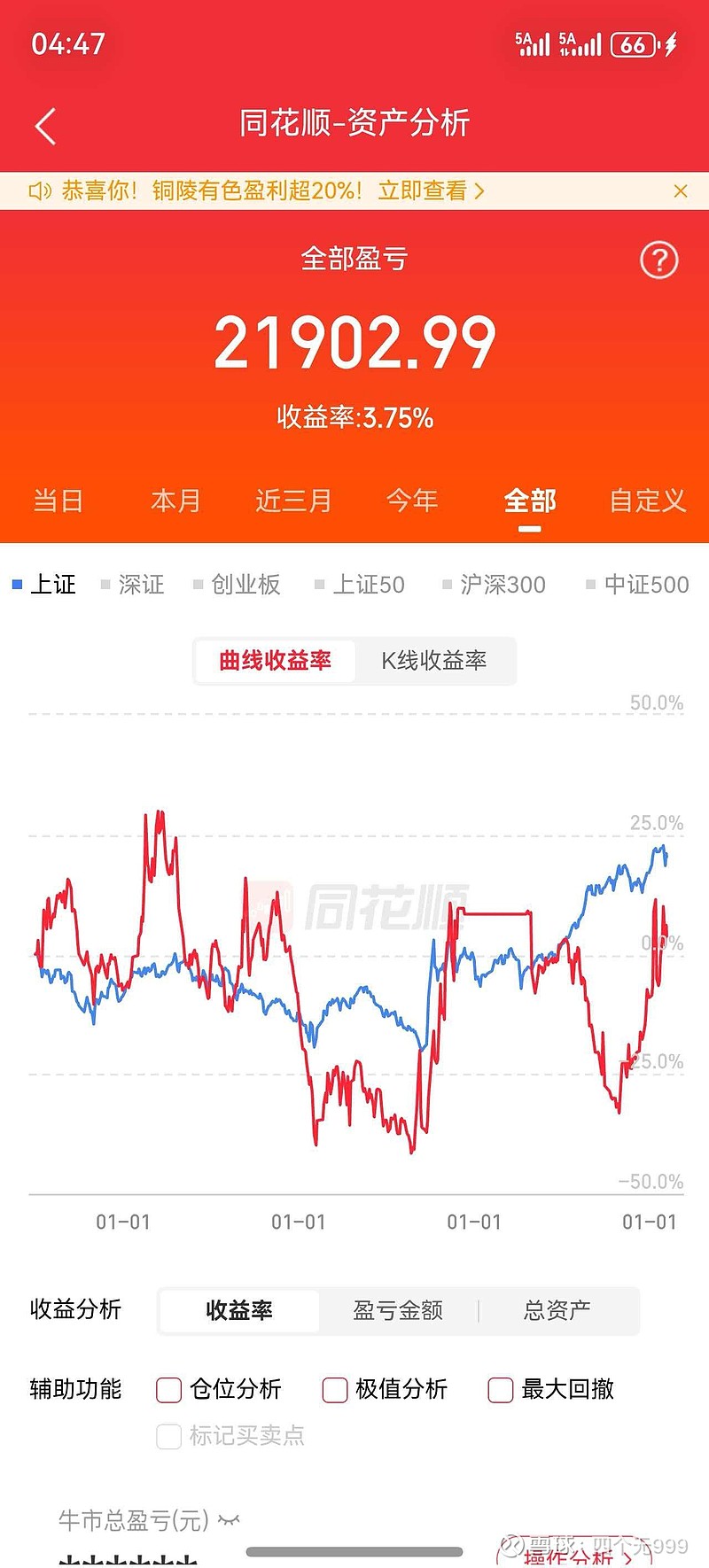Dismiss the 铜陵有色 announcement banner
709x1568 pixels.
(x=681, y=191)
